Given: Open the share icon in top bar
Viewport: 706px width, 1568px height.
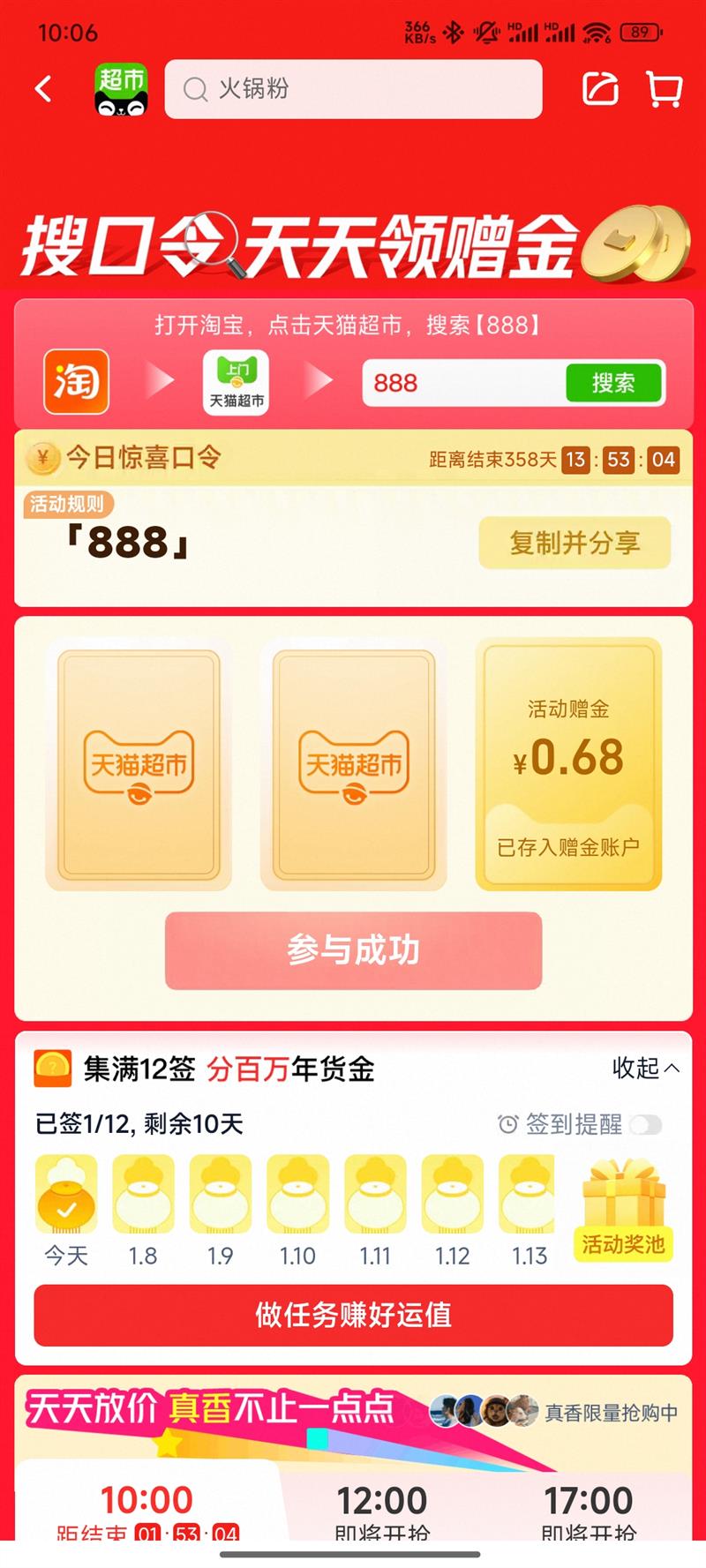Looking at the screenshot, I should 601,86.
